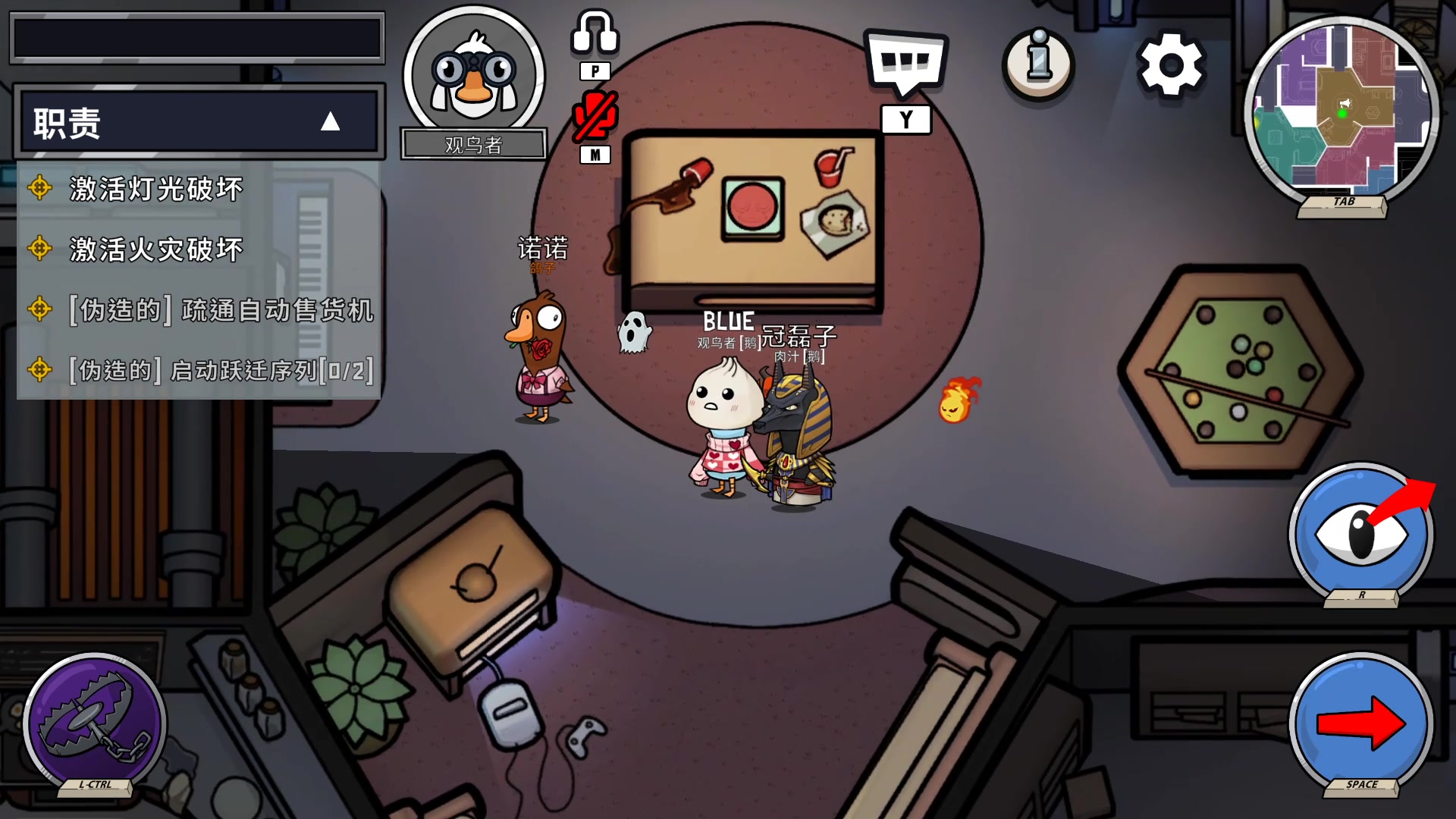
Task: Open the settings gear
Action: 1170,64
